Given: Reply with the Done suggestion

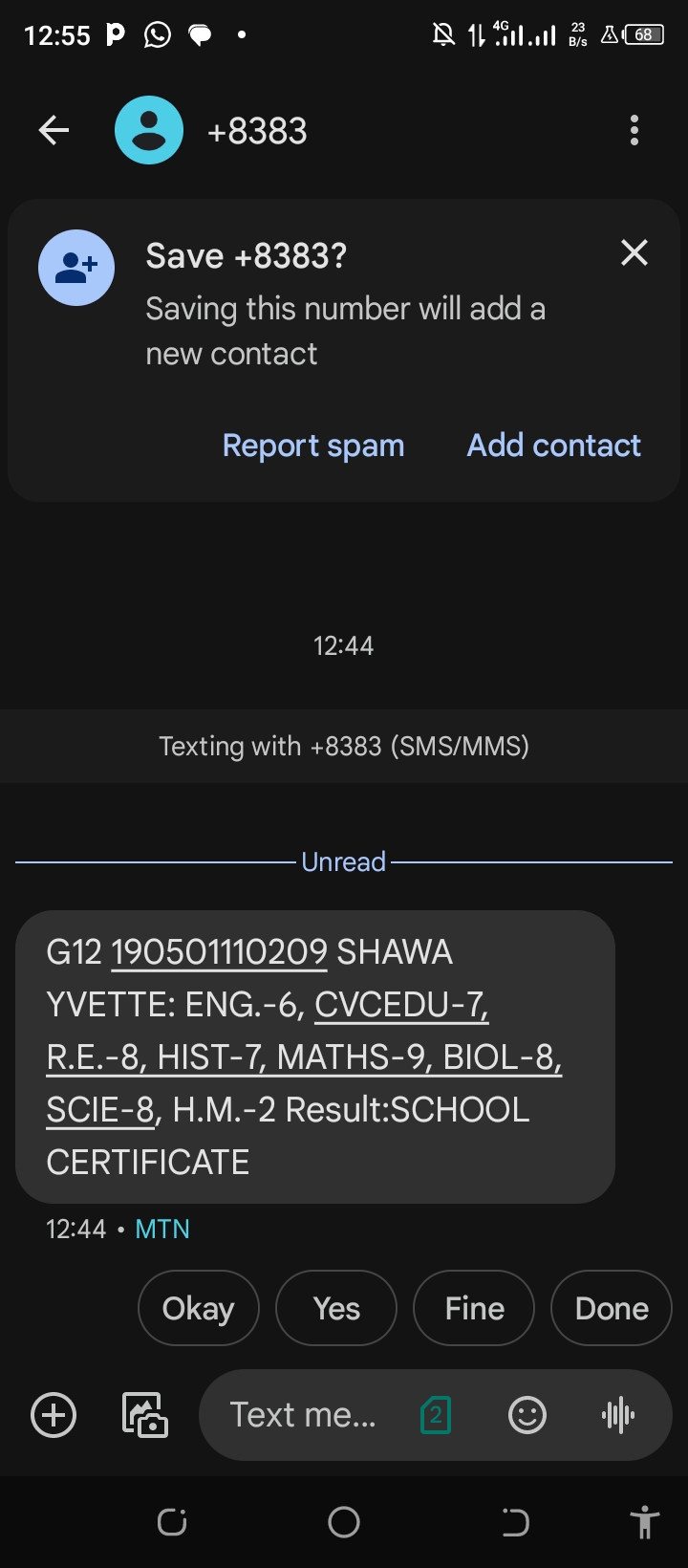Looking at the screenshot, I should [612, 1308].
